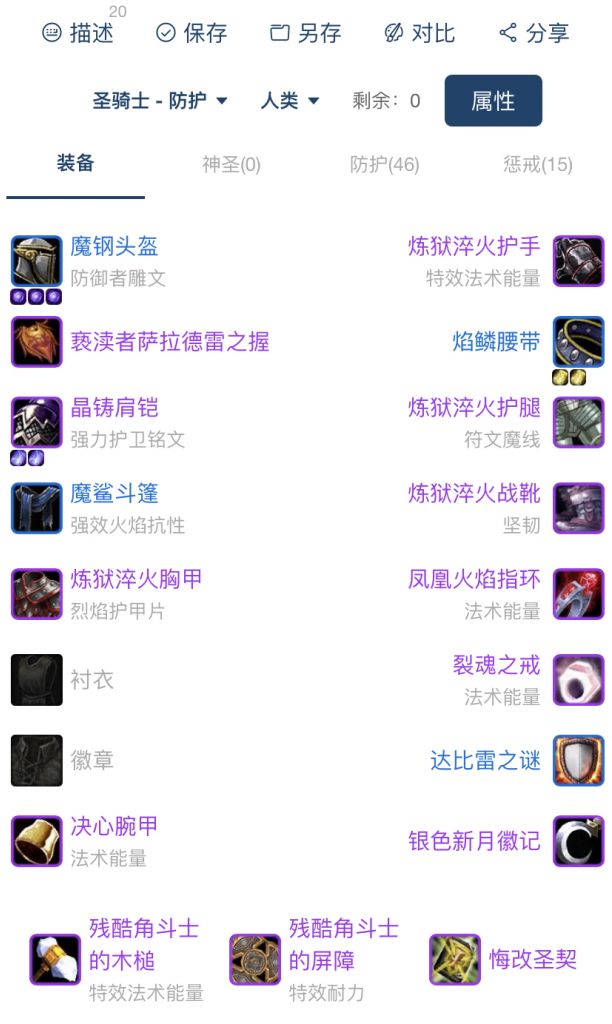Choose the empty 衬衣 shirt slot

90,680
